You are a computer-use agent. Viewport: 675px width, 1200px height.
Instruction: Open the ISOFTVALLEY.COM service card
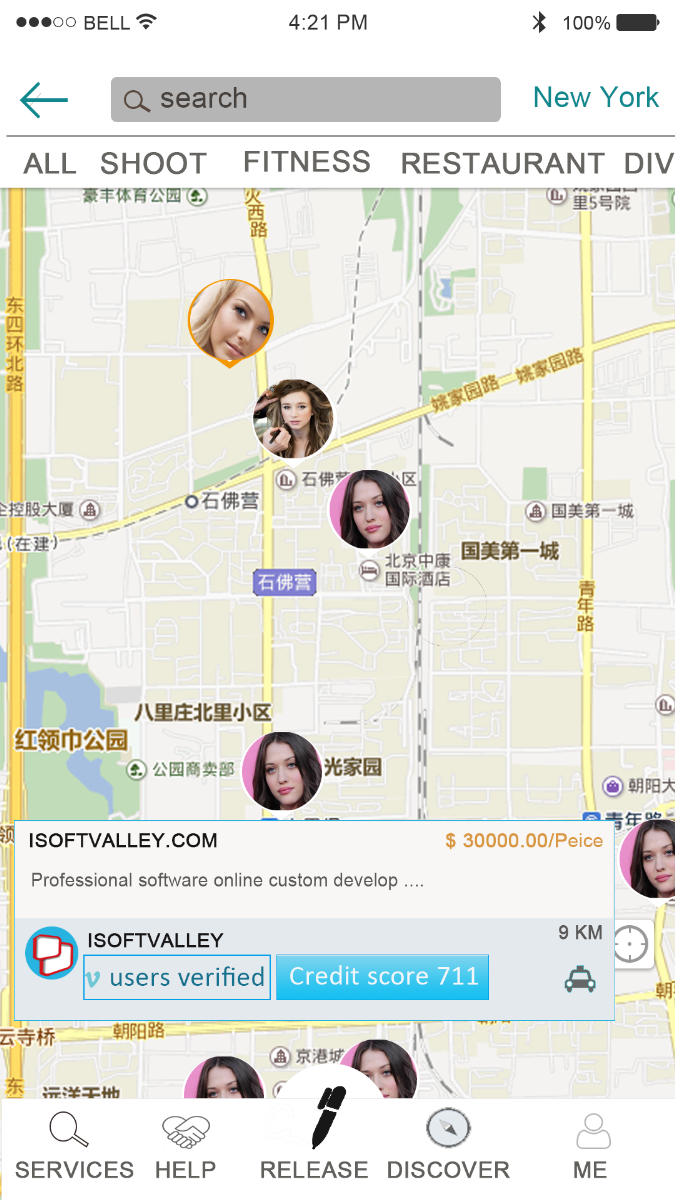[314, 920]
